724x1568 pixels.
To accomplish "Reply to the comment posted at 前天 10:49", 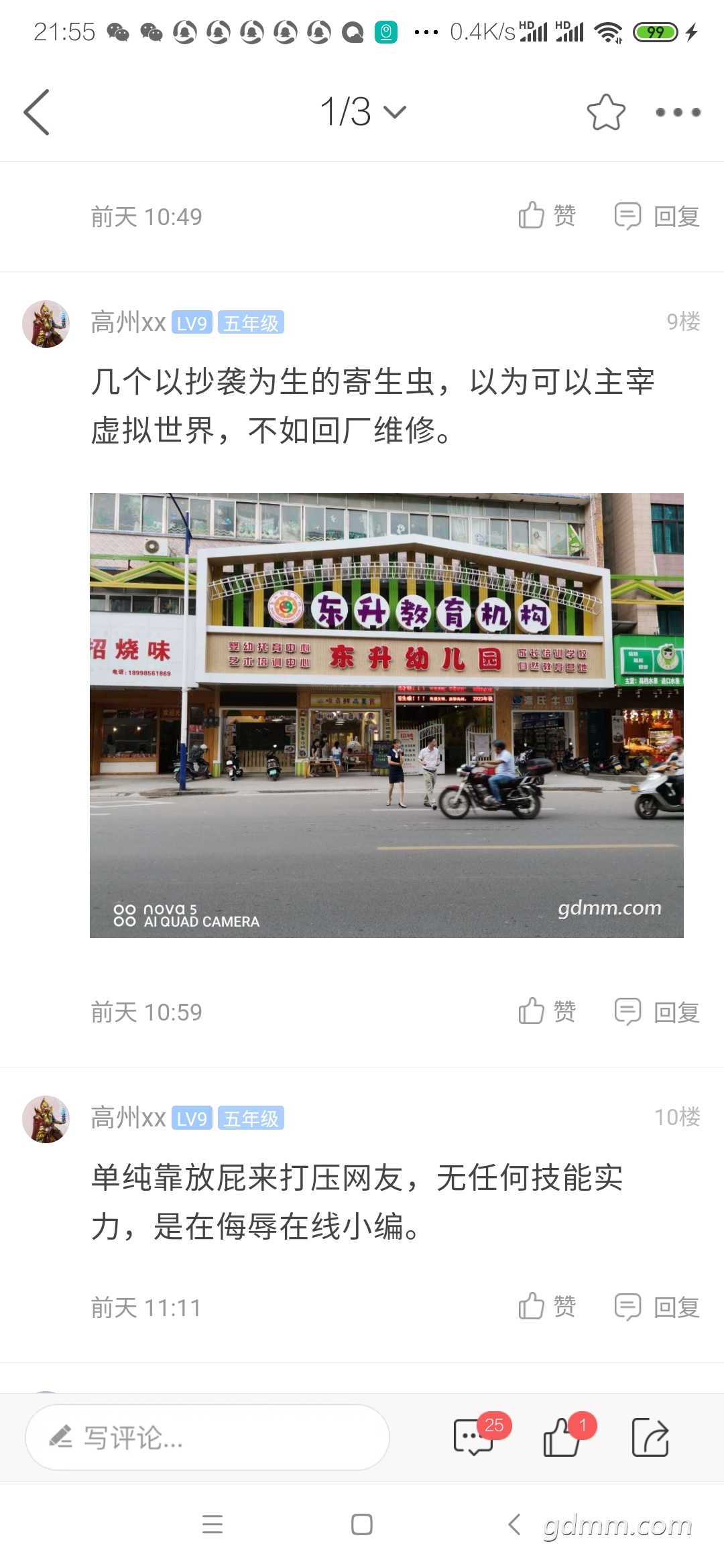I will 657,216.
